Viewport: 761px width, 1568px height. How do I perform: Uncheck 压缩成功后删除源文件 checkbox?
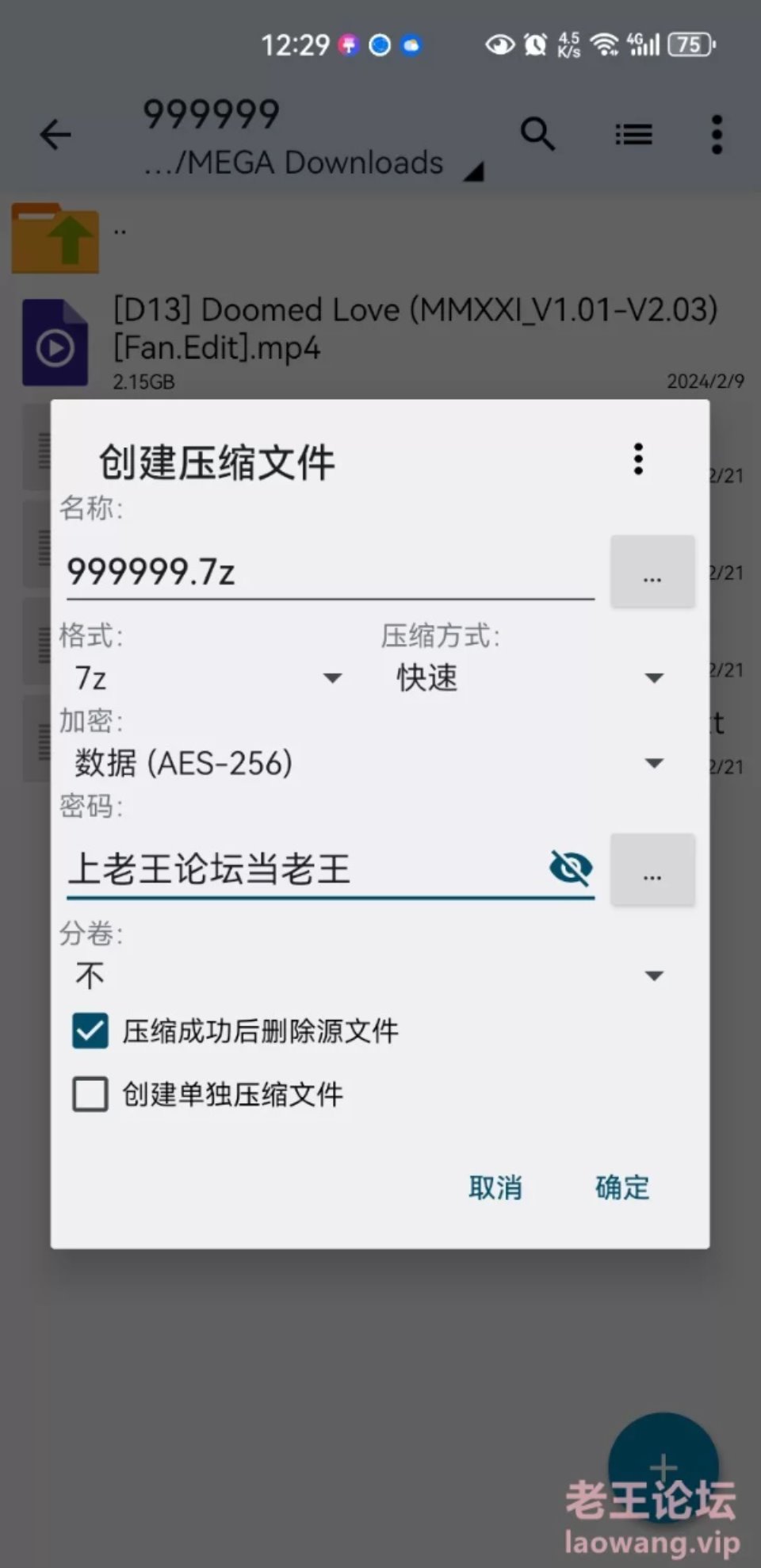[x=90, y=1031]
